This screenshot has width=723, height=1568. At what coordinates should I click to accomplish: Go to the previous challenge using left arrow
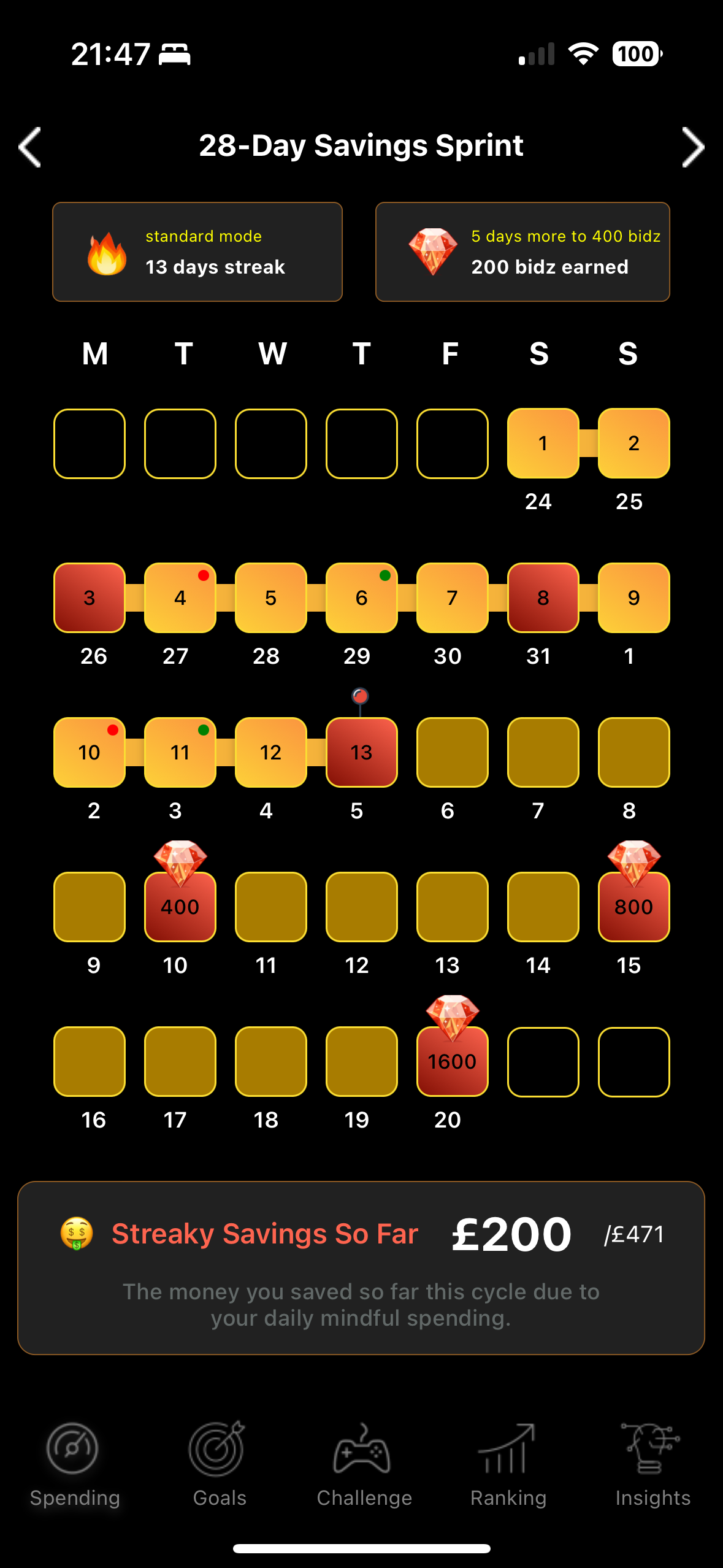[30, 147]
